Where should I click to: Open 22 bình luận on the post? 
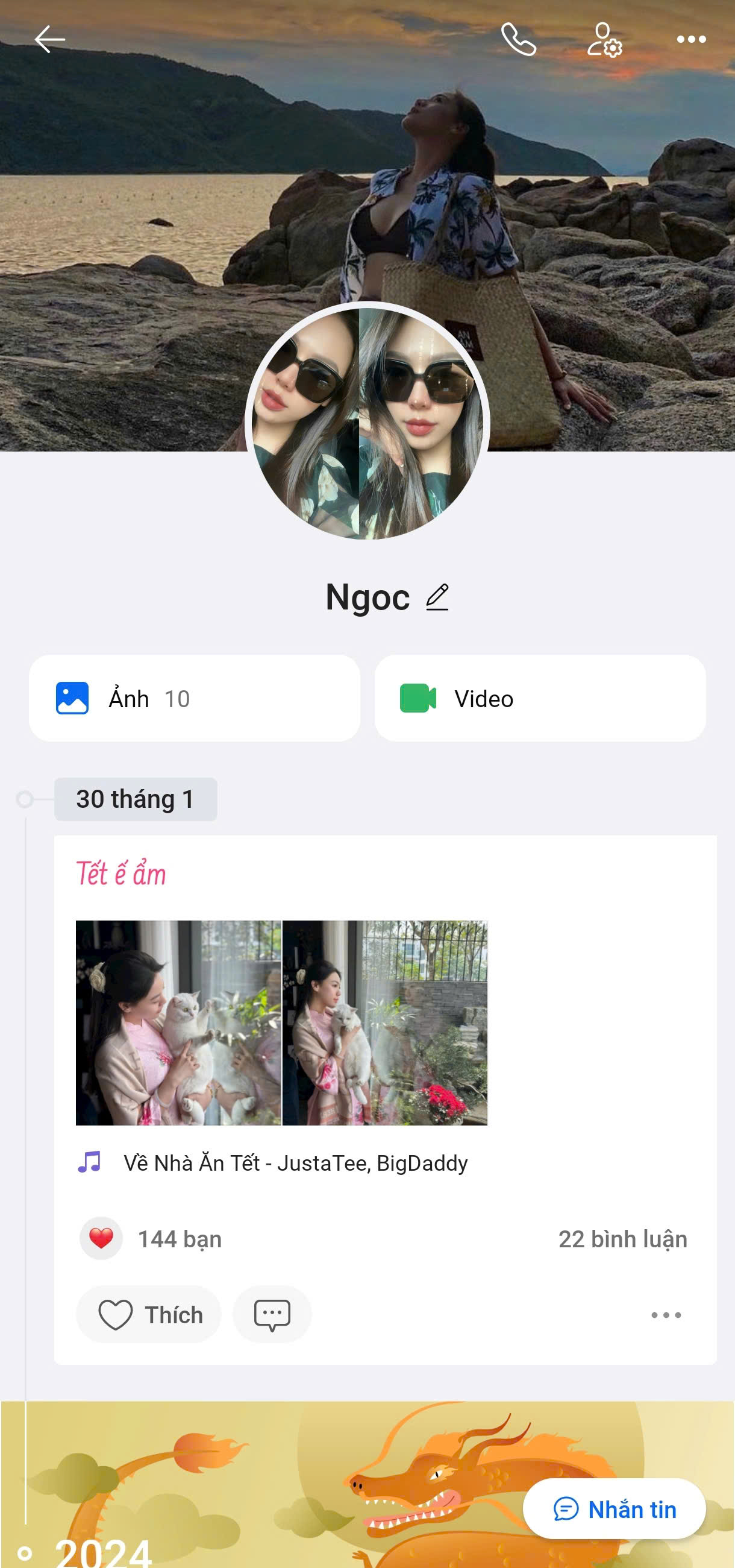pyautogui.click(x=624, y=1238)
